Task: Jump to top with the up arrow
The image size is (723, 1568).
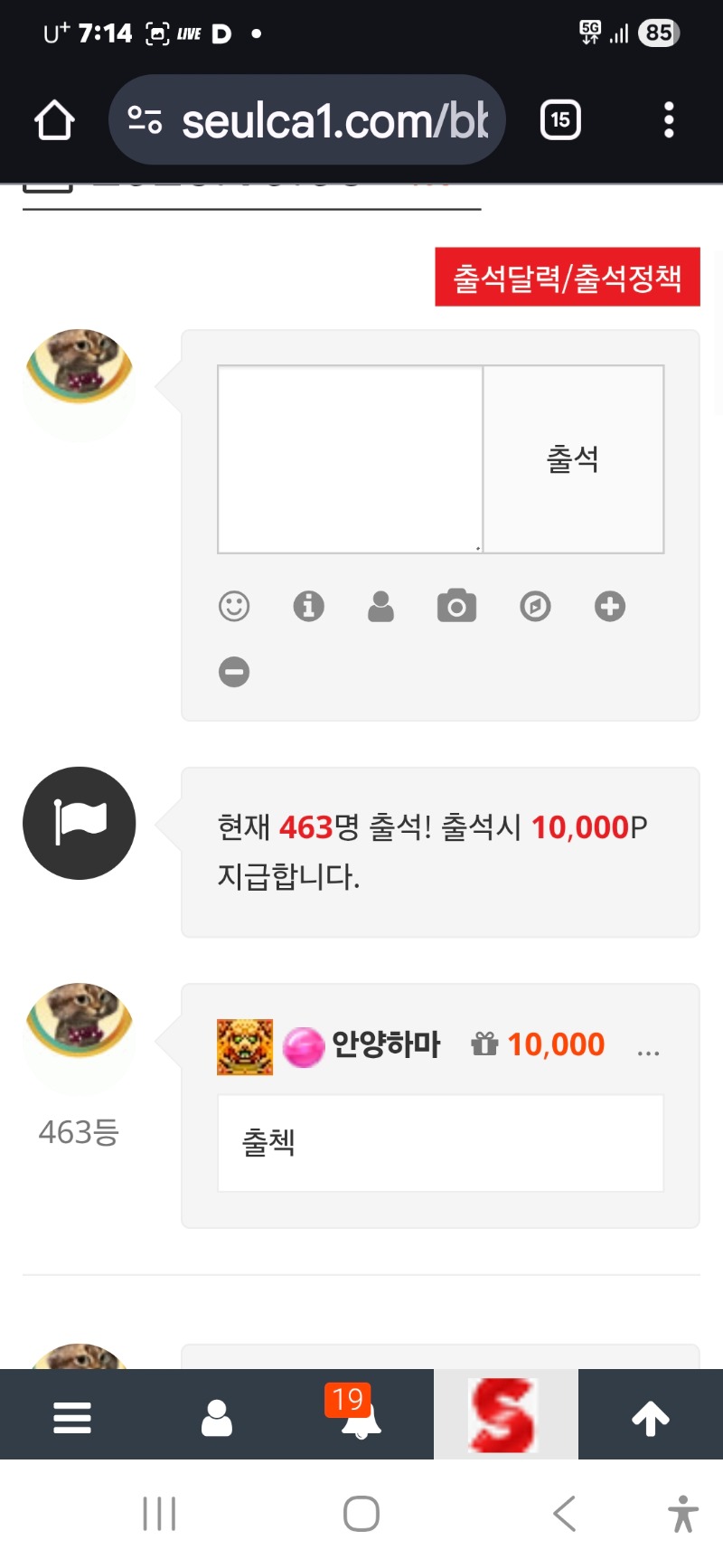Action: coord(651,1417)
